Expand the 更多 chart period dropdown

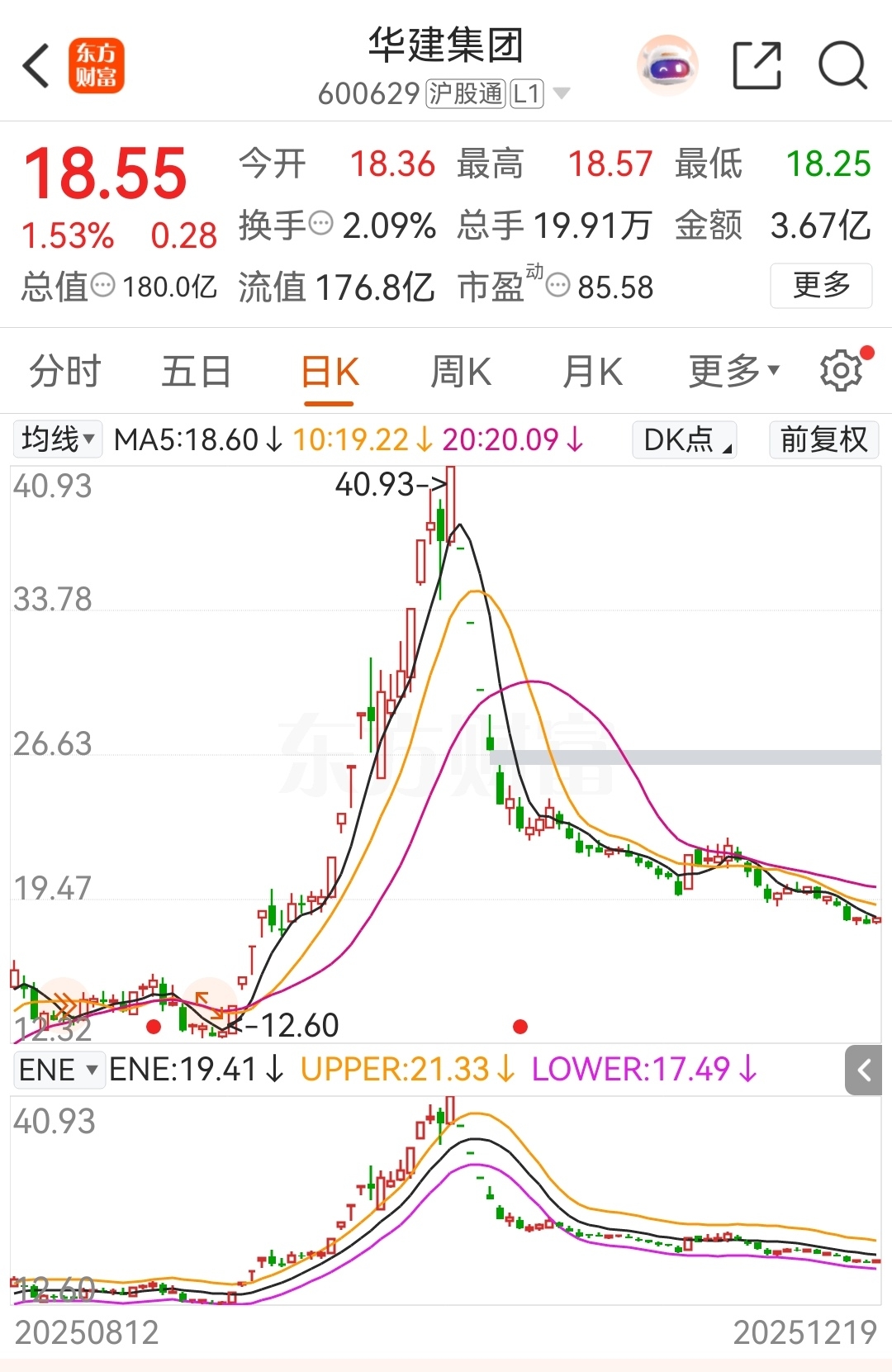point(733,372)
